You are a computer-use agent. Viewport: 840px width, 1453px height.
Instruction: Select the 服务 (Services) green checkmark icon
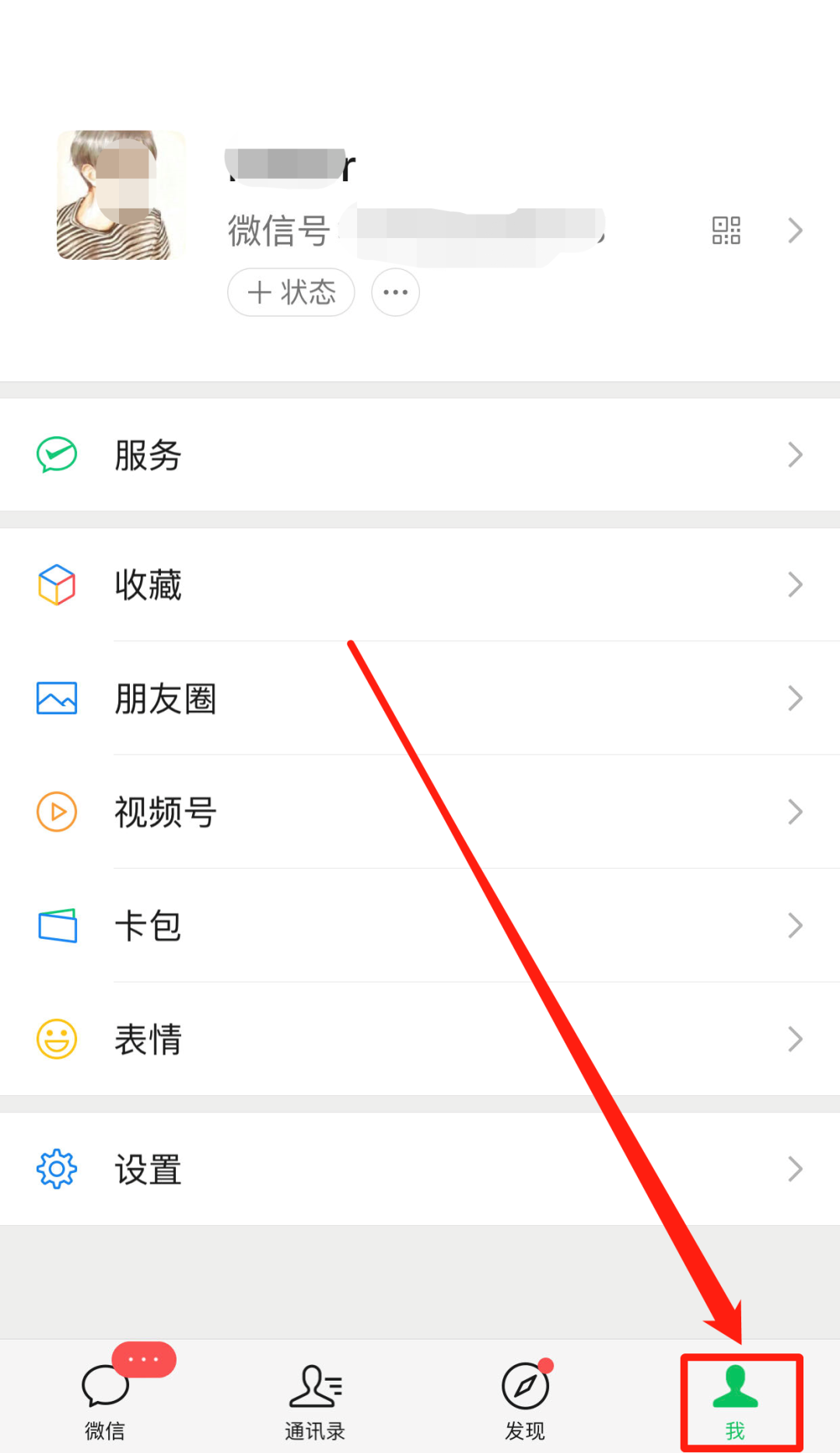[55, 453]
